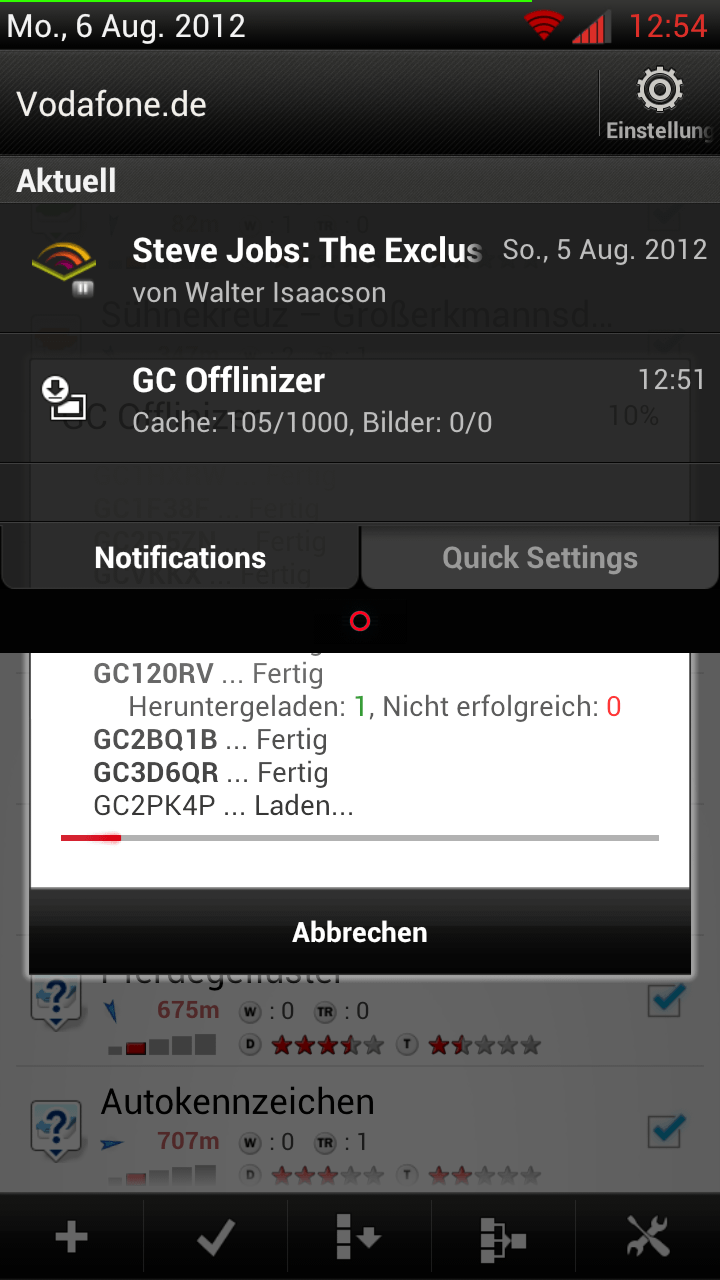Switch to the Quick Settings tab
720x1280 pixels.
pyautogui.click(x=540, y=557)
